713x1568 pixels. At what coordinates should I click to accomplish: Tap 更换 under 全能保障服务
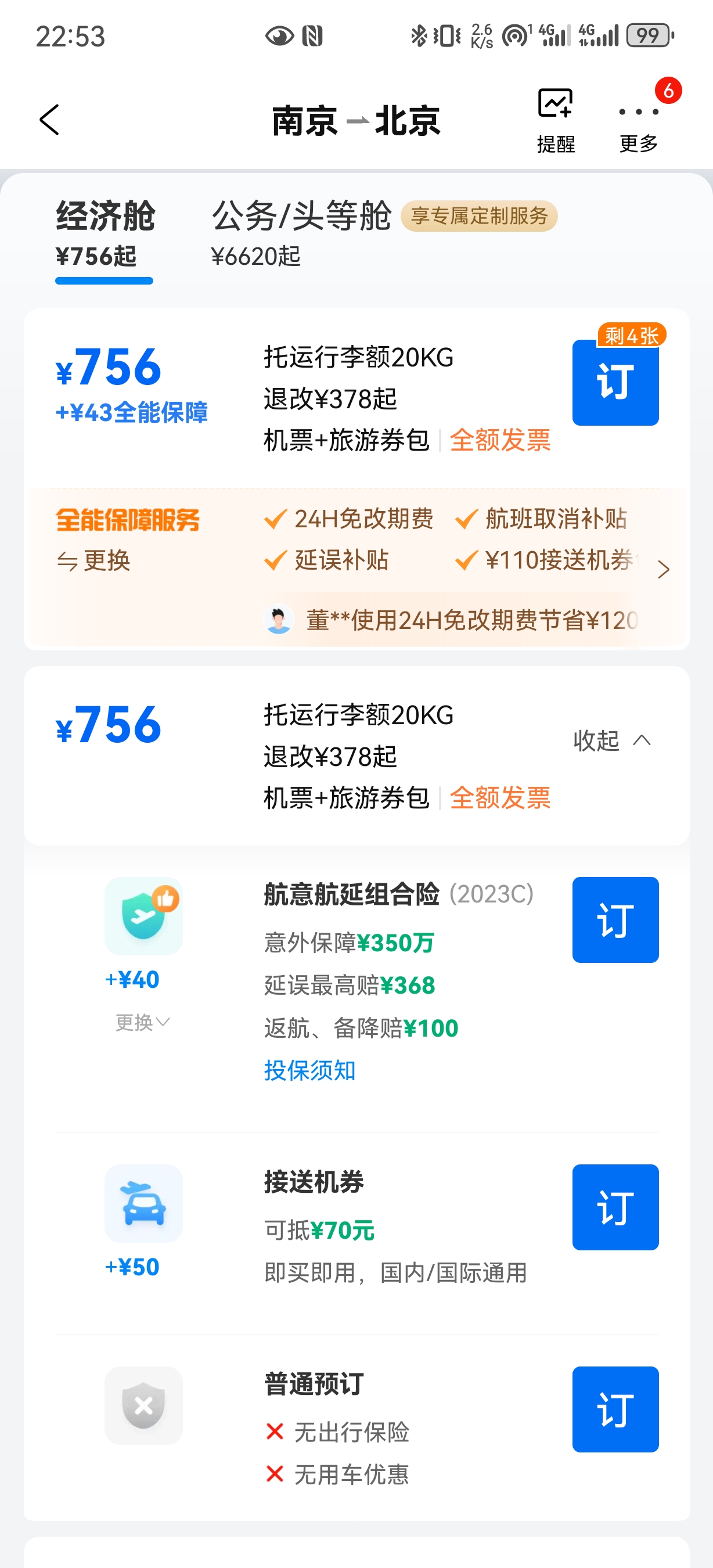93,560
